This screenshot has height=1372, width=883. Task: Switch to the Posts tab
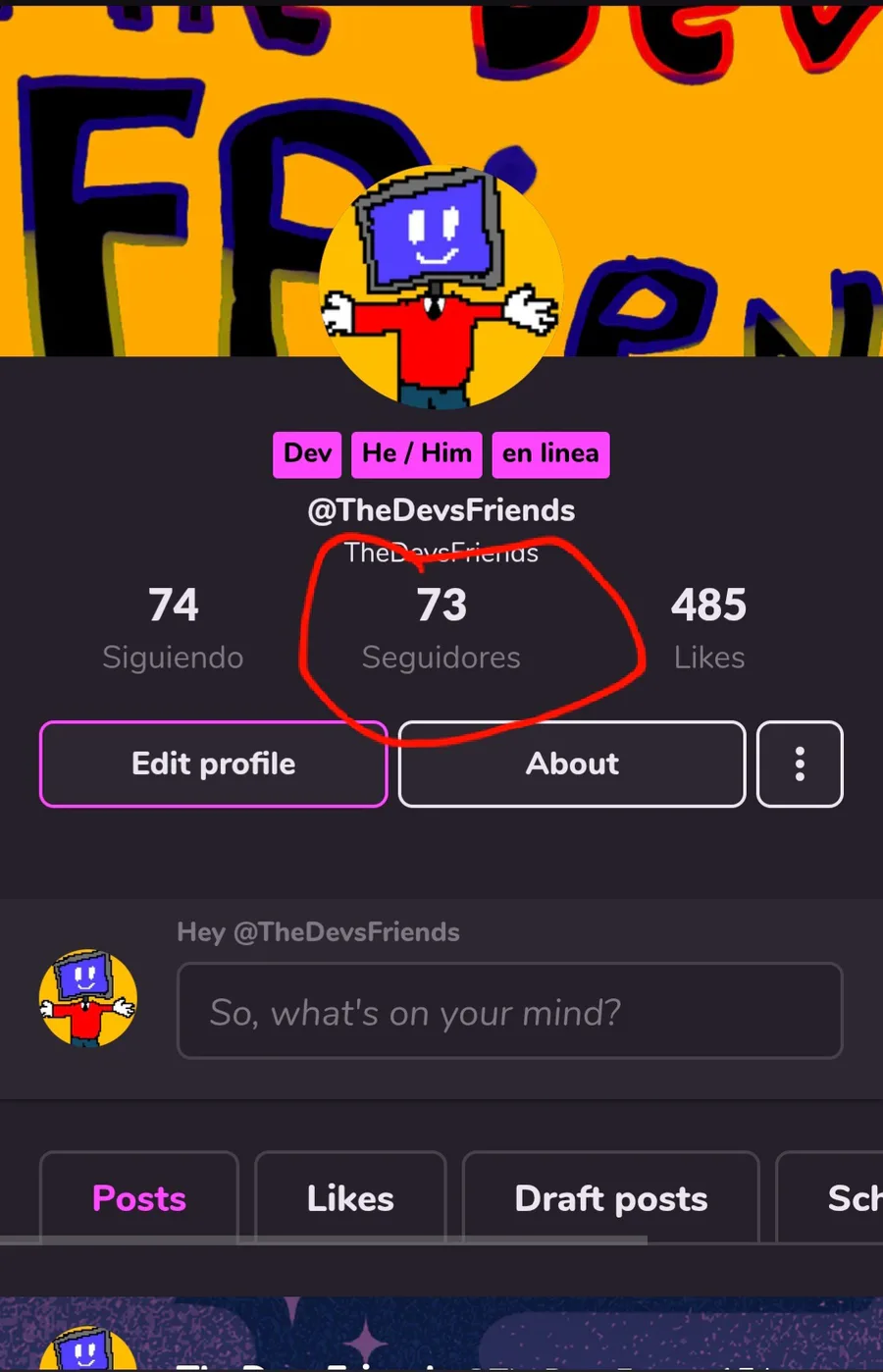tap(139, 1197)
